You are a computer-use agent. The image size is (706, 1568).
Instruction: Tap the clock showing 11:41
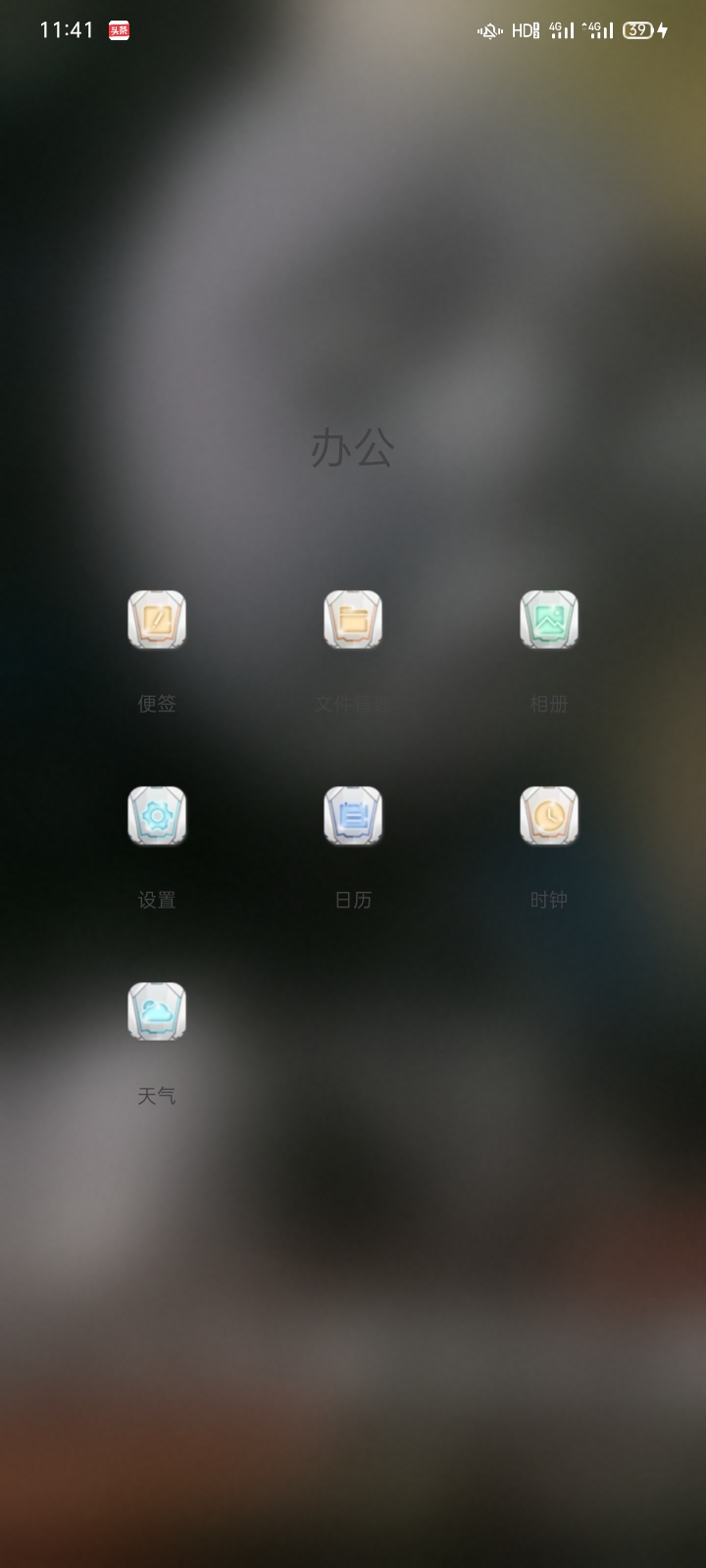click(64, 28)
